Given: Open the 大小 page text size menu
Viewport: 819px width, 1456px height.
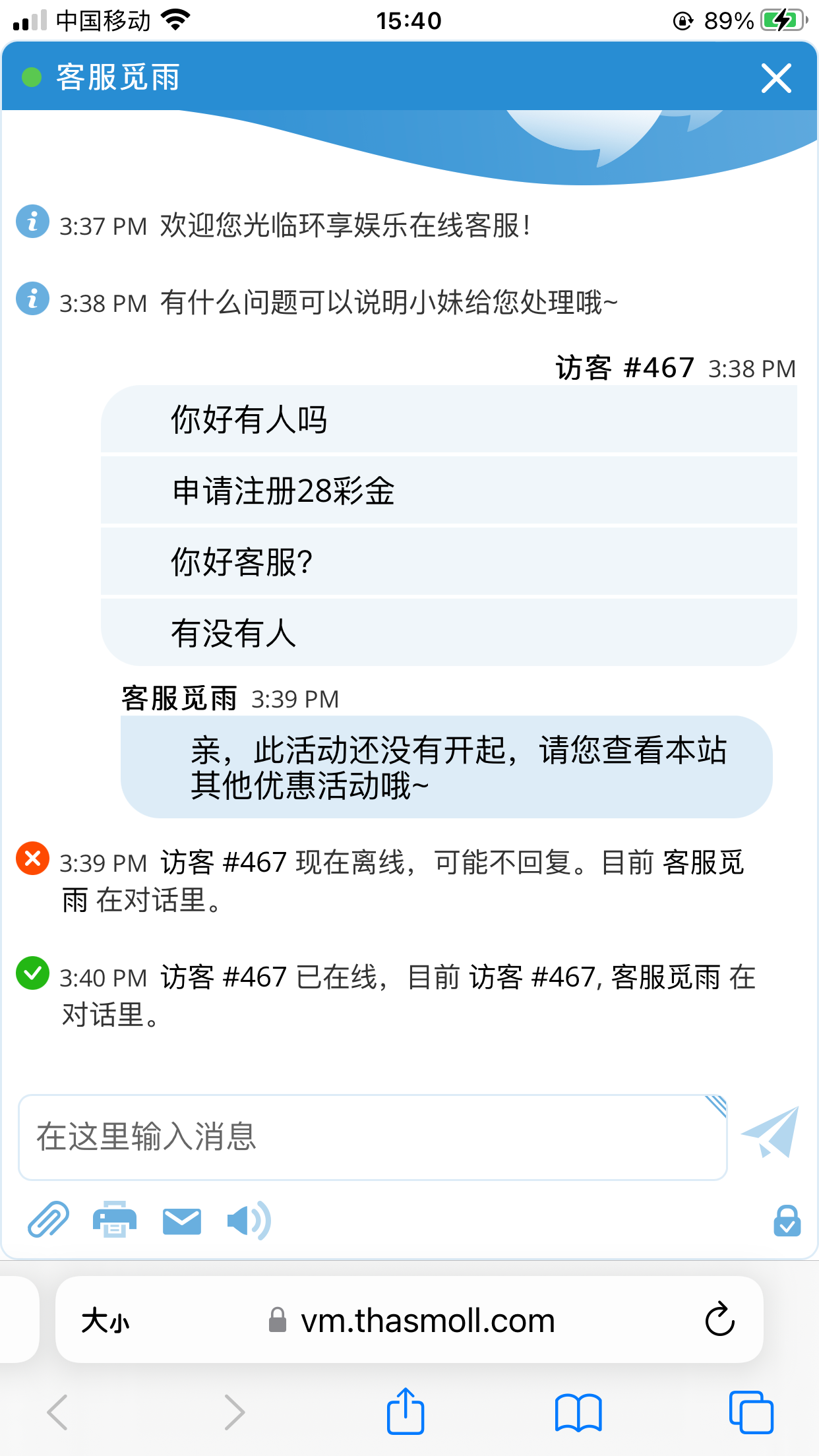Looking at the screenshot, I should point(106,1321).
